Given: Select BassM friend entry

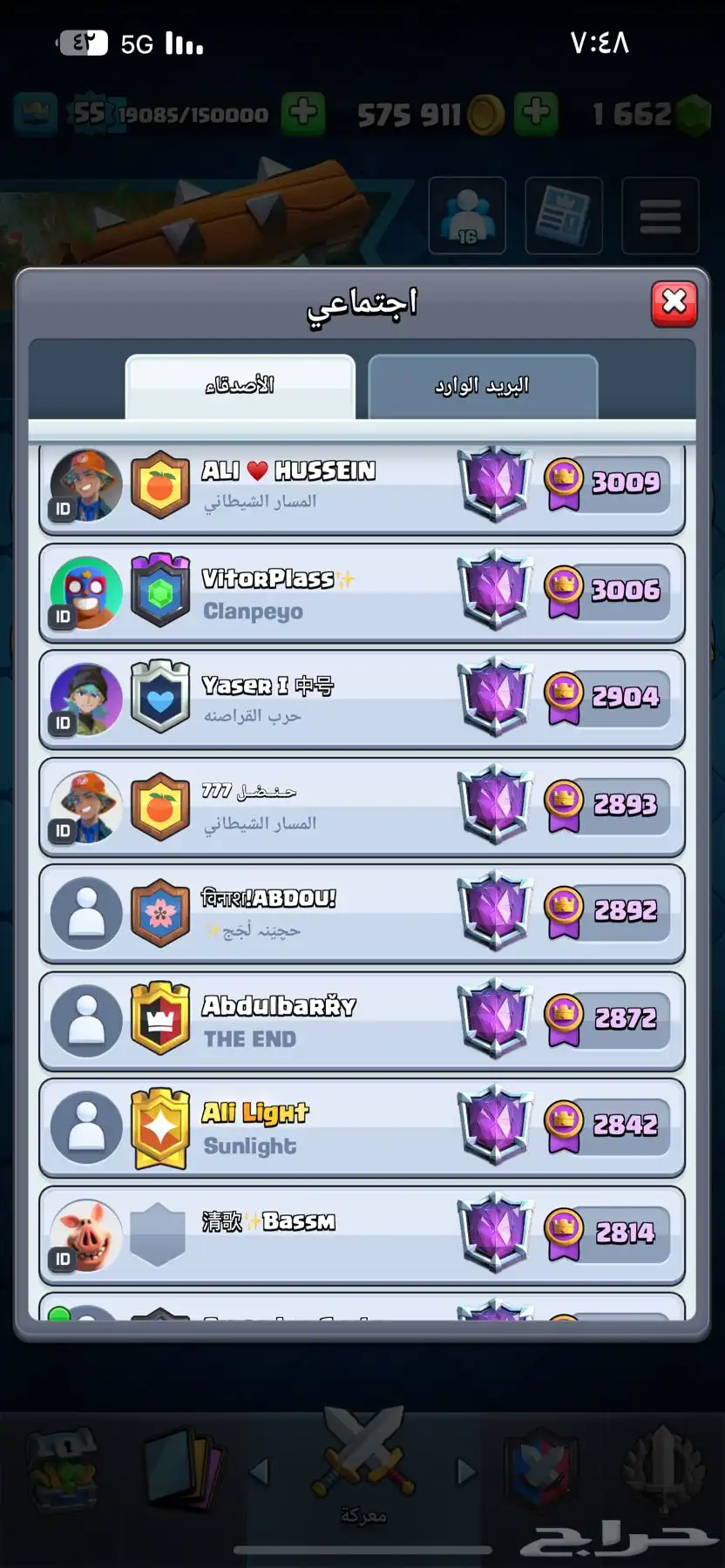Looking at the screenshot, I should pyautogui.click(x=362, y=1235).
